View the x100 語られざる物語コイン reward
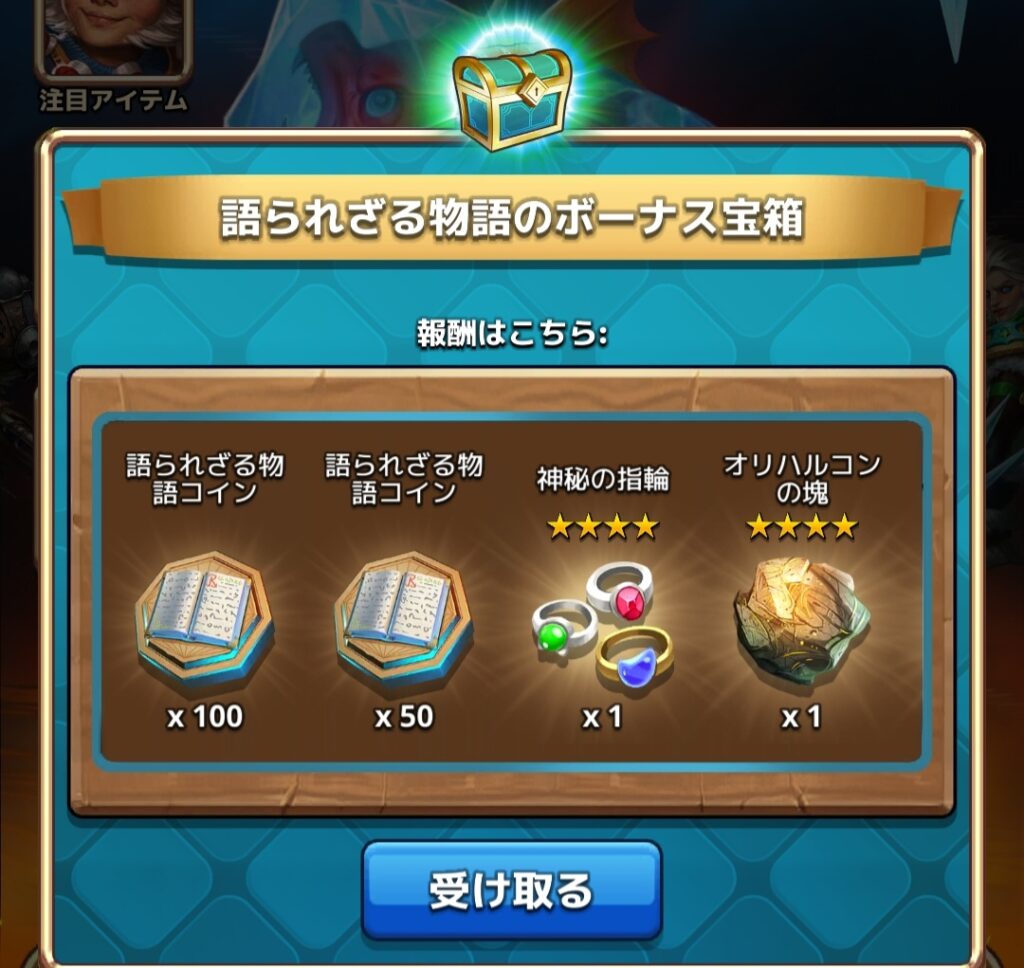Image resolution: width=1024 pixels, height=968 pixels. tap(204, 622)
